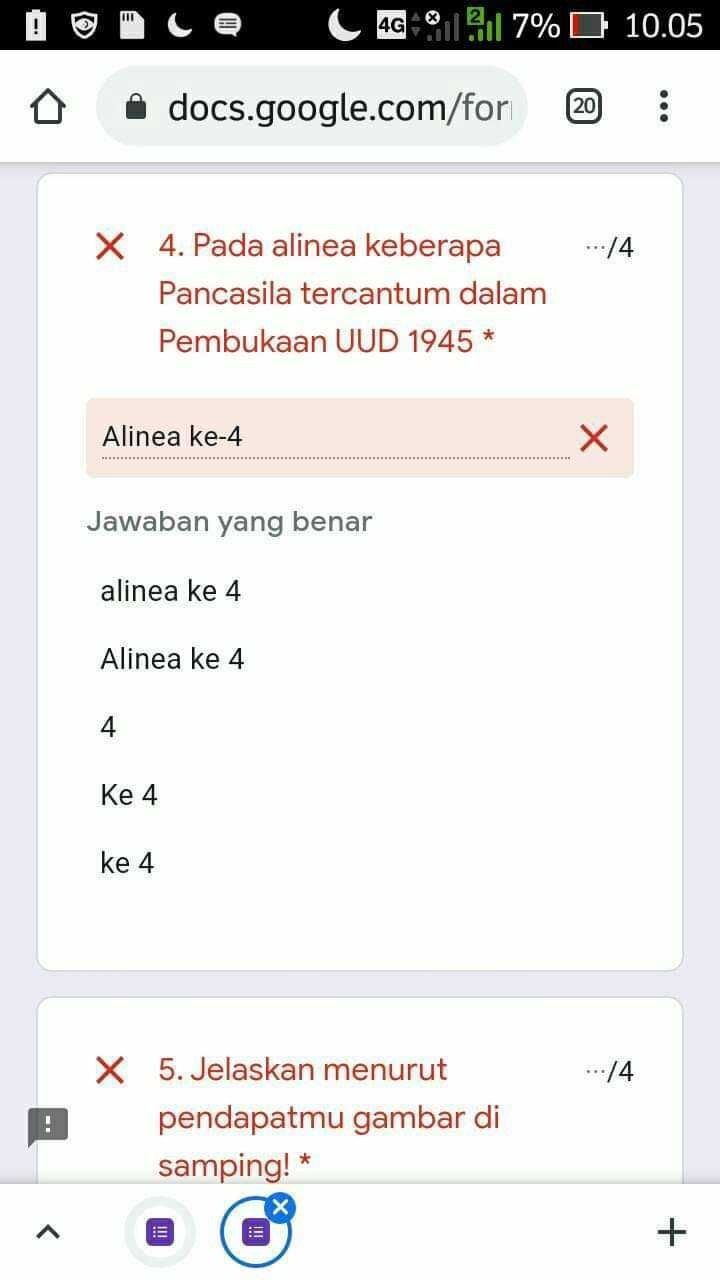Expand the bottom tab bar chevron

click(x=47, y=1232)
